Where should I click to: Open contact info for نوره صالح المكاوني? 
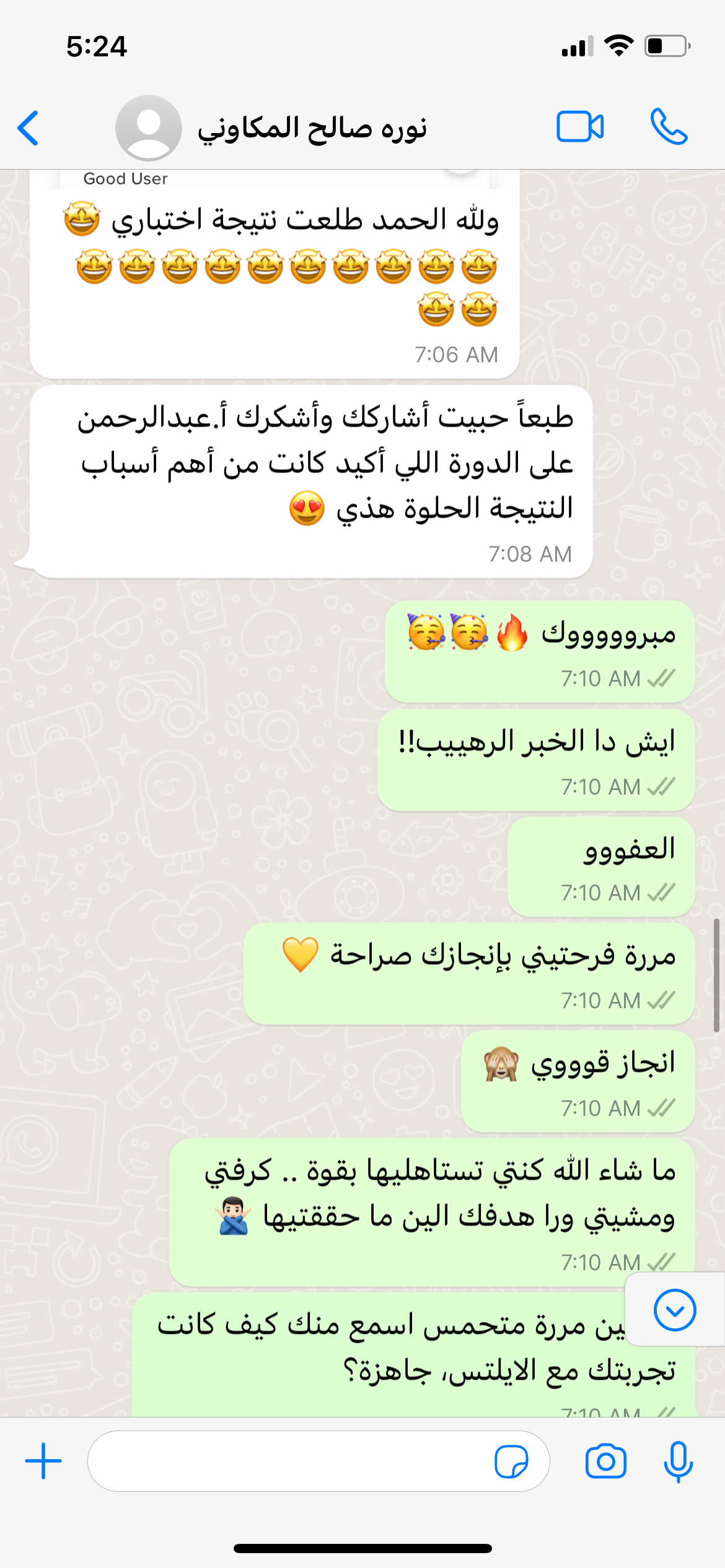(x=312, y=128)
